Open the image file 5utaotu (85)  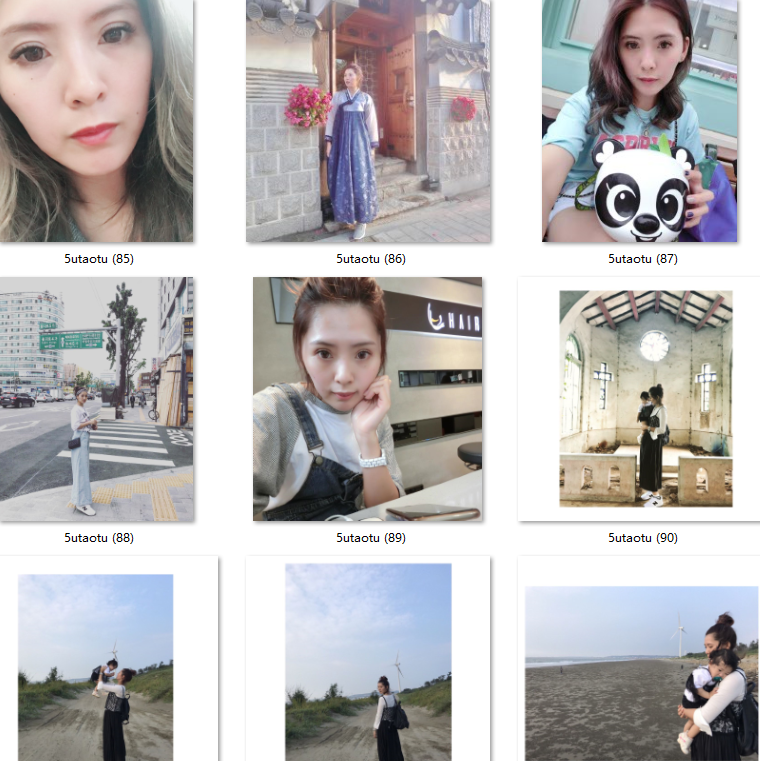[97, 120]
